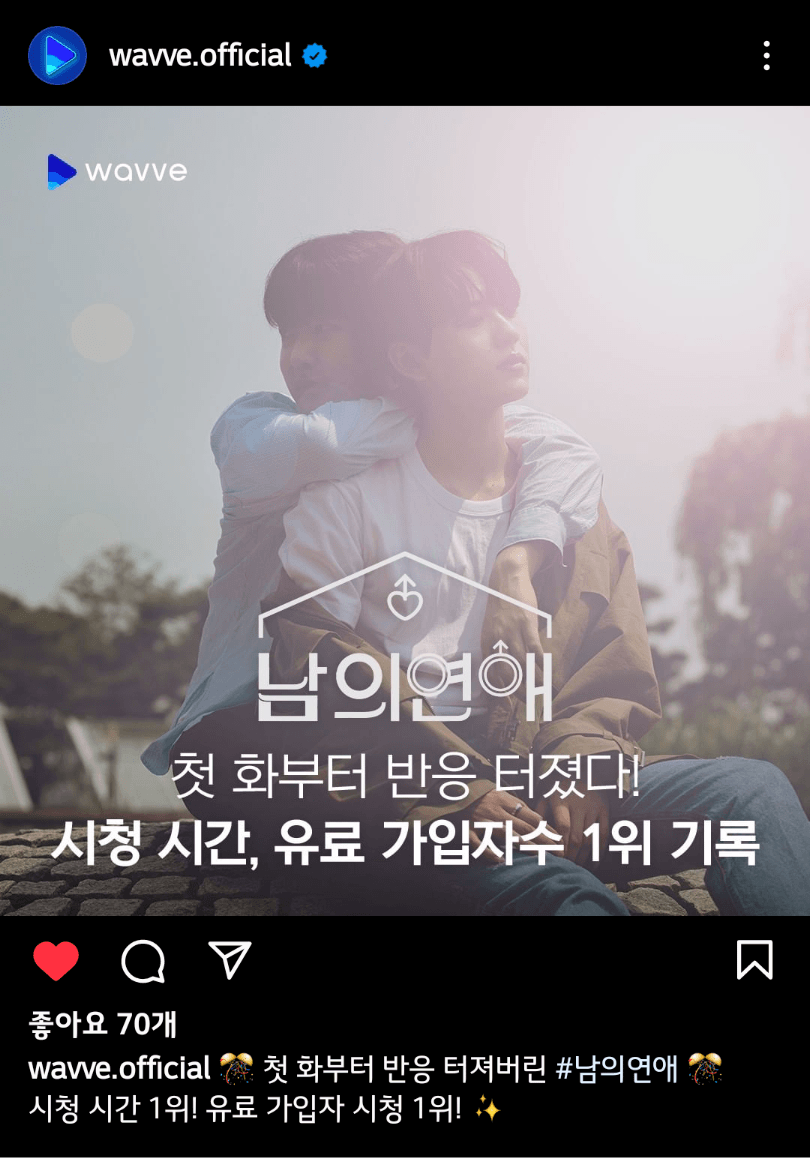Open the 남의연애 post image
The height and width of the screenshot is (1158, 810).
405,510
